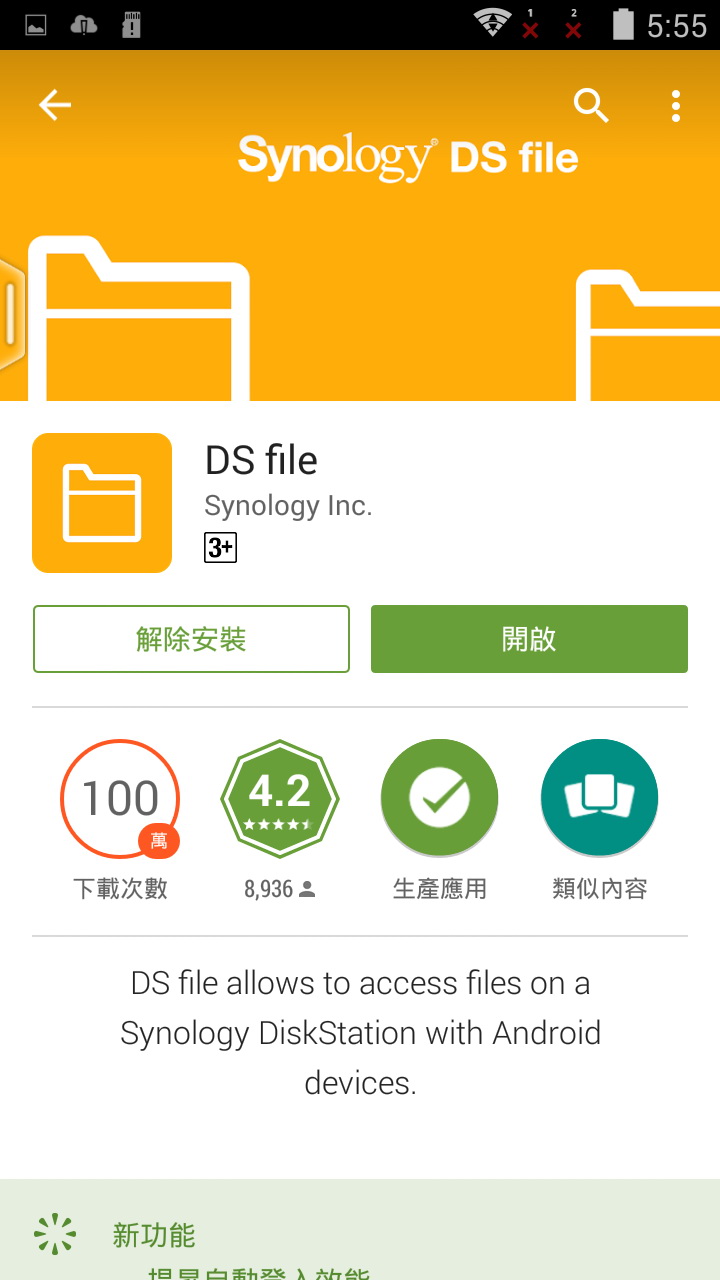
Task: View the 4.2 rating badge
Action: click(x=280, y=798)
